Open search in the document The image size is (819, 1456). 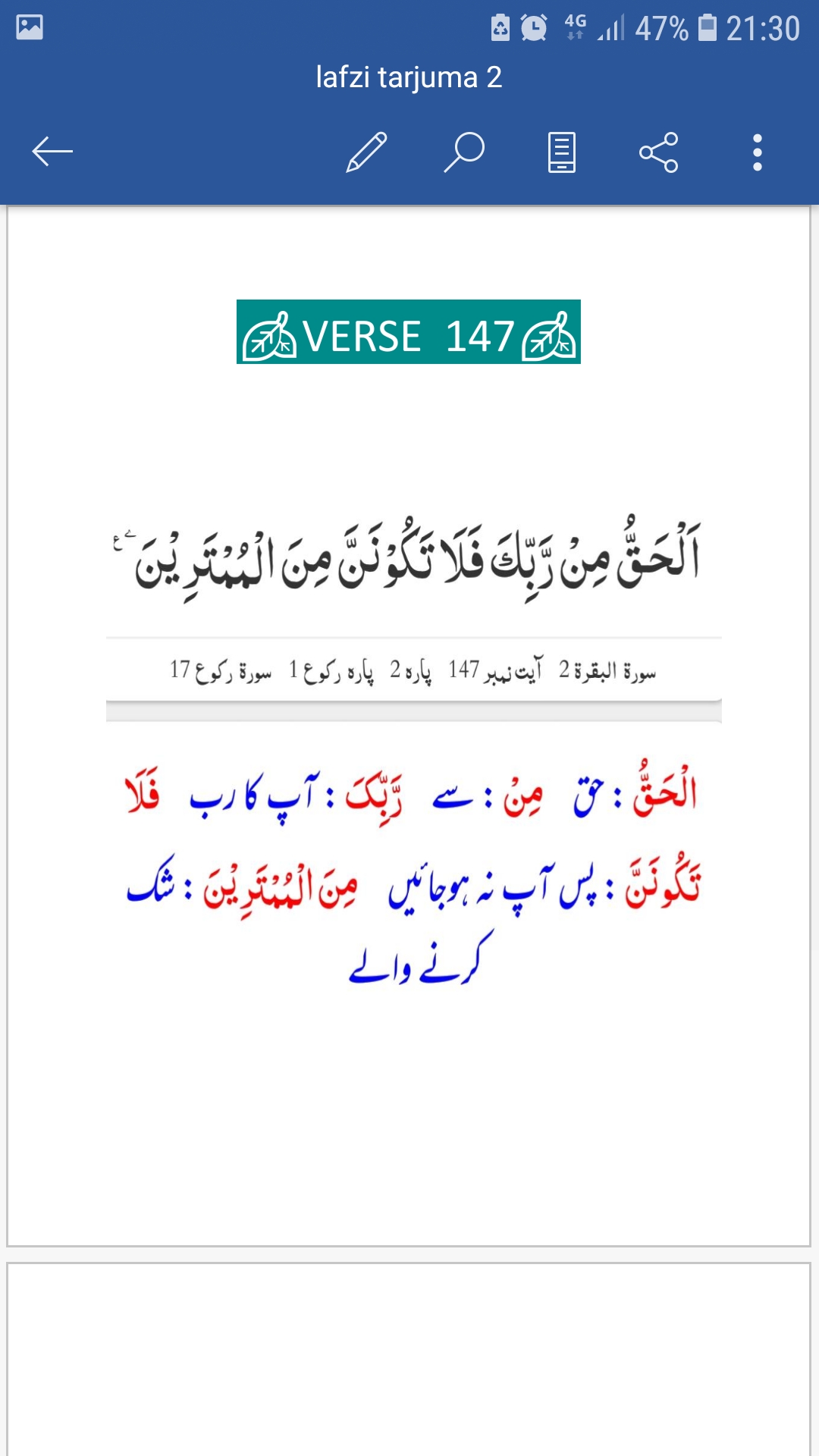pyautogui.click(x=464, y=152)
